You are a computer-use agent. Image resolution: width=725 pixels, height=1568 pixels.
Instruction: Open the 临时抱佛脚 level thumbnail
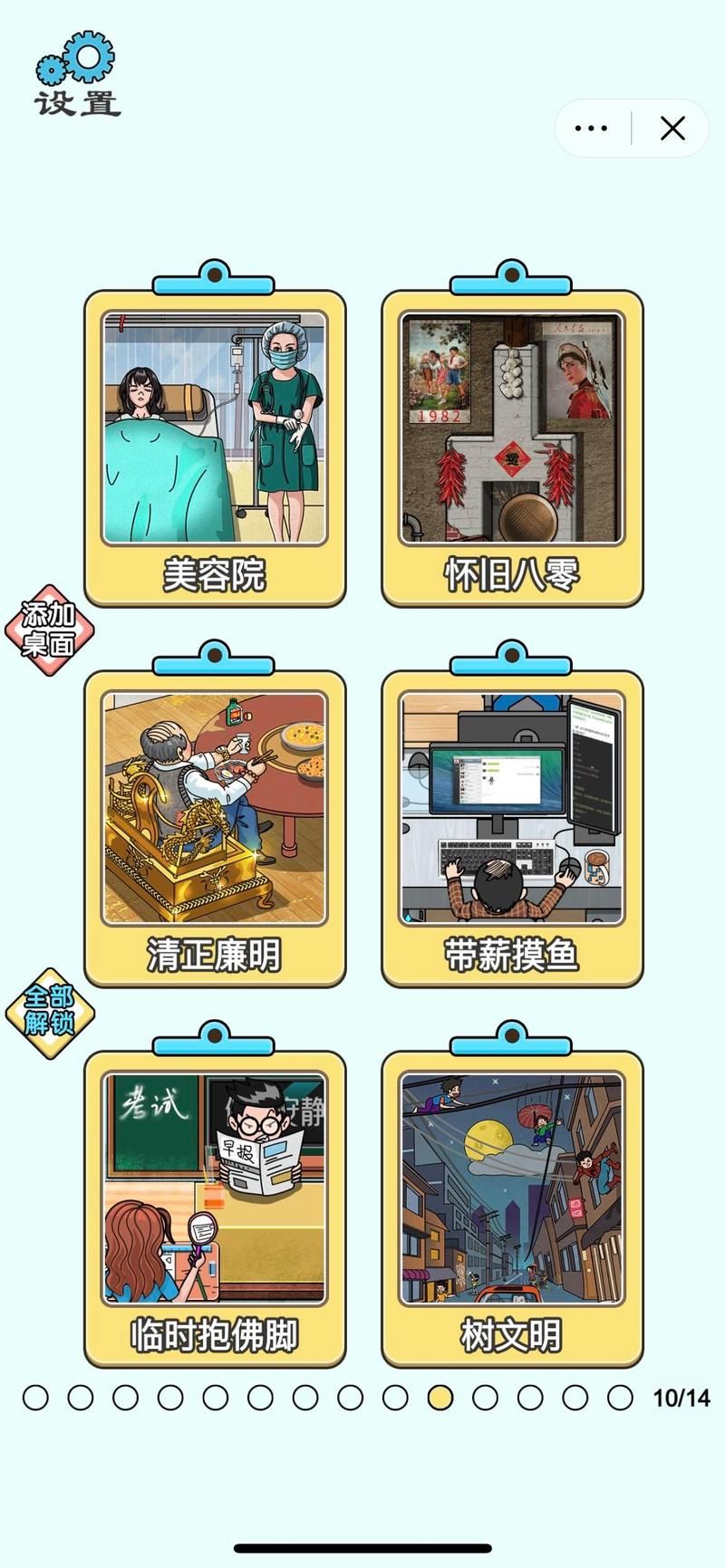coord(214,1187)
